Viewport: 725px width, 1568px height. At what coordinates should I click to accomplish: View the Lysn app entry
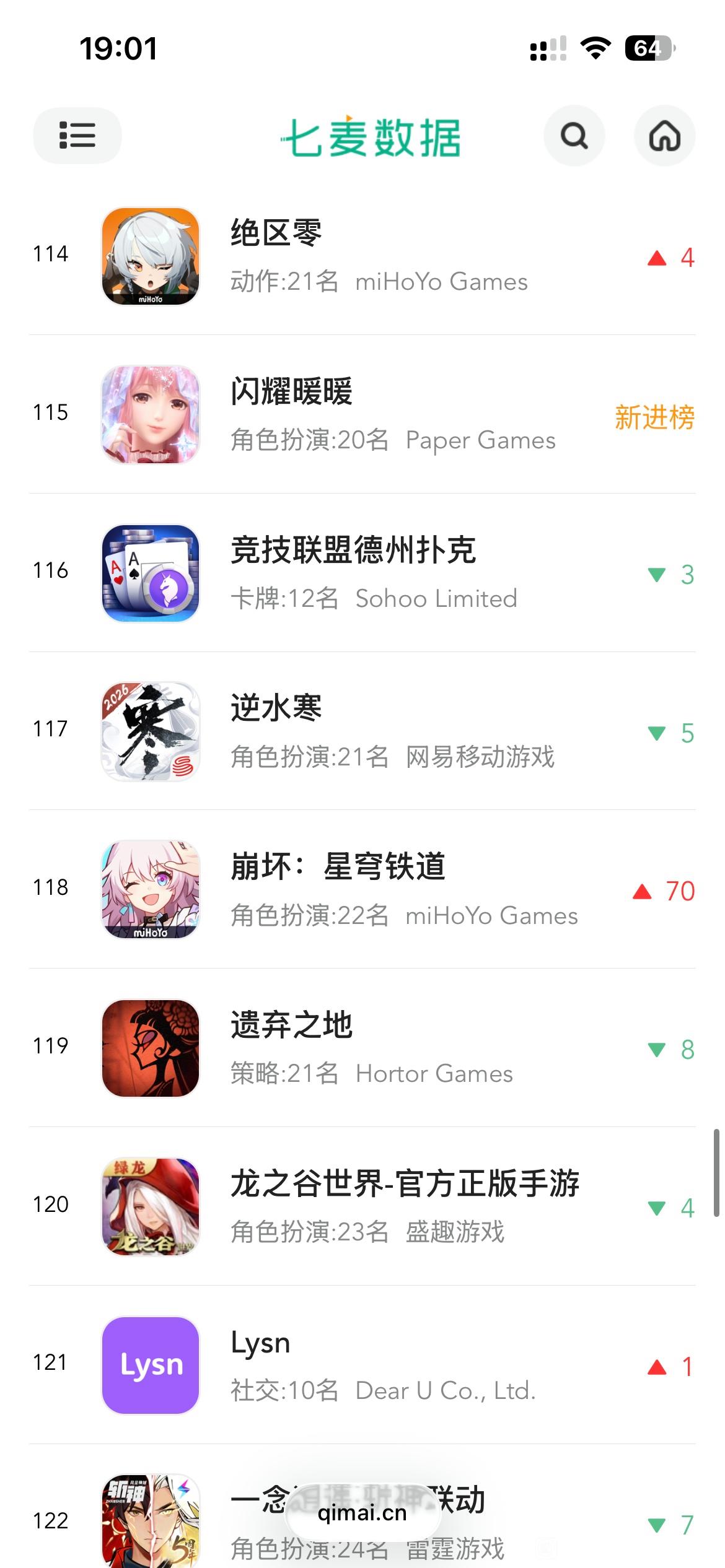coord(362,1365)
